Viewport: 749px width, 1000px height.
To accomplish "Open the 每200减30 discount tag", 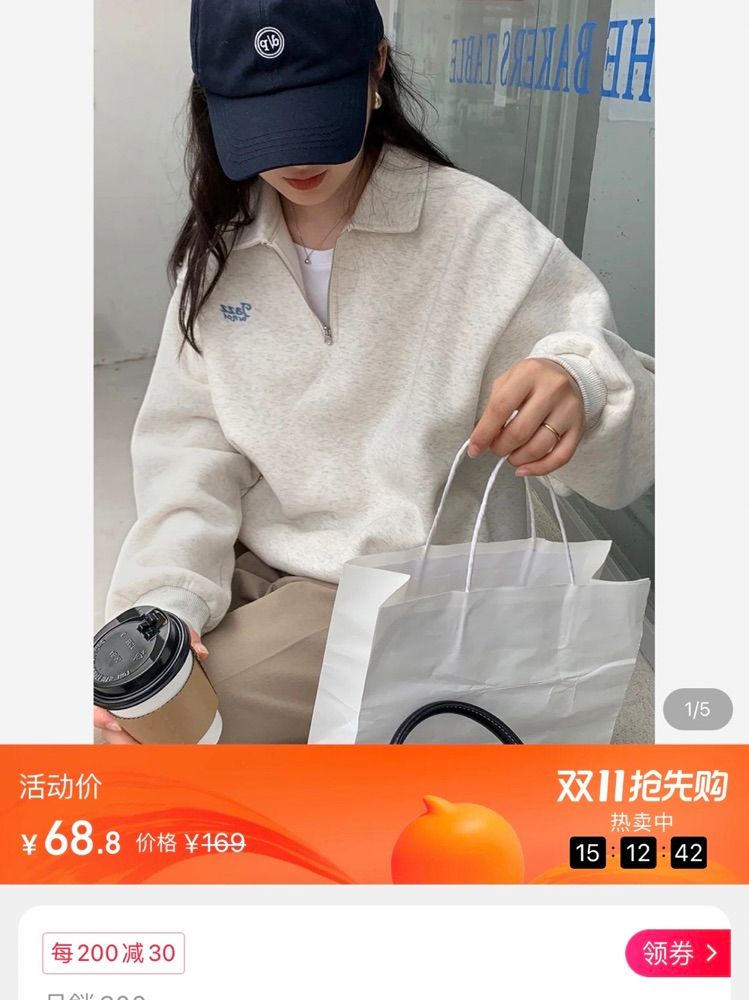I will pos(113,953).
